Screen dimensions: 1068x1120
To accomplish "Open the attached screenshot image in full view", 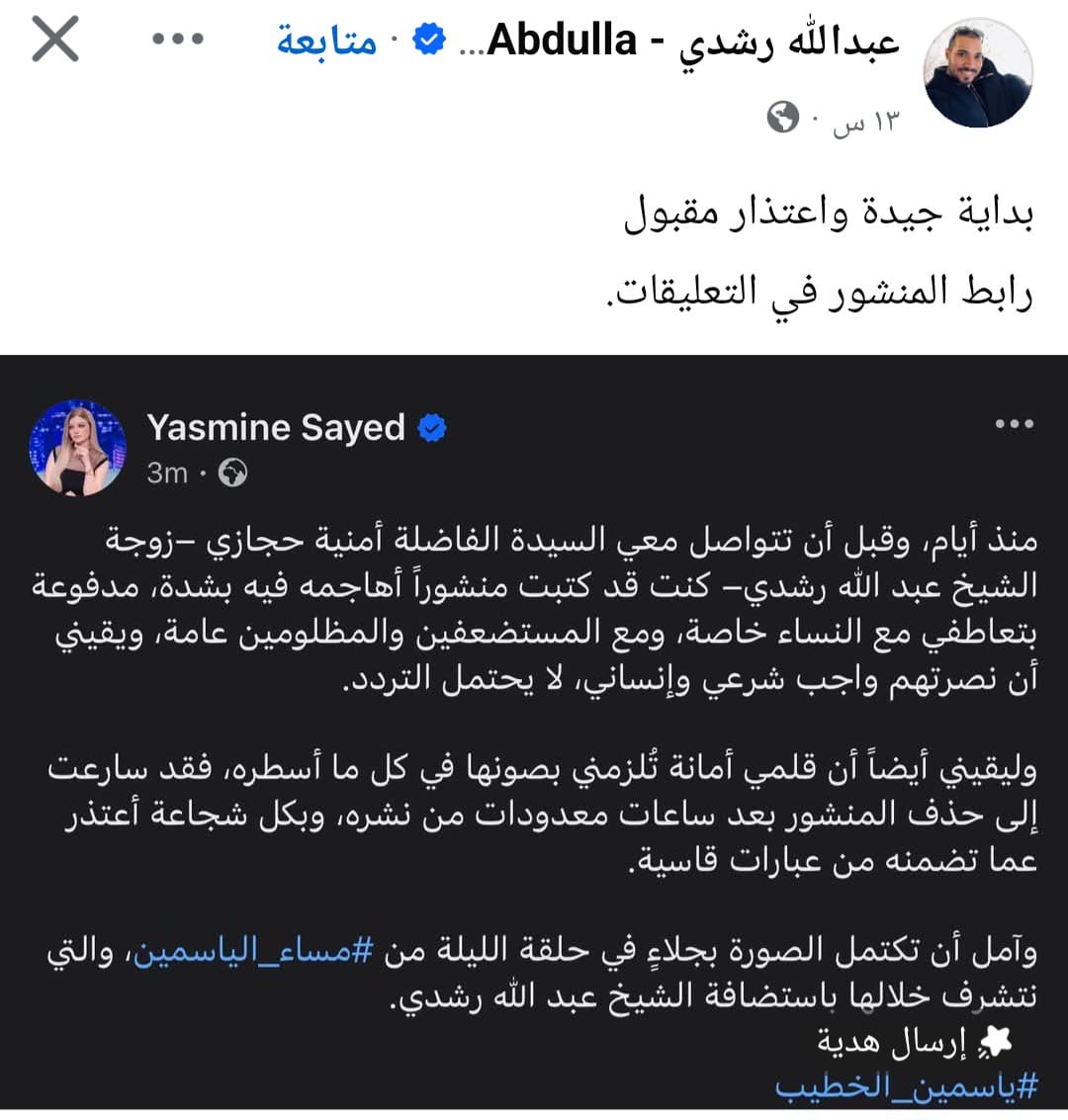I will tap(534, 732).
